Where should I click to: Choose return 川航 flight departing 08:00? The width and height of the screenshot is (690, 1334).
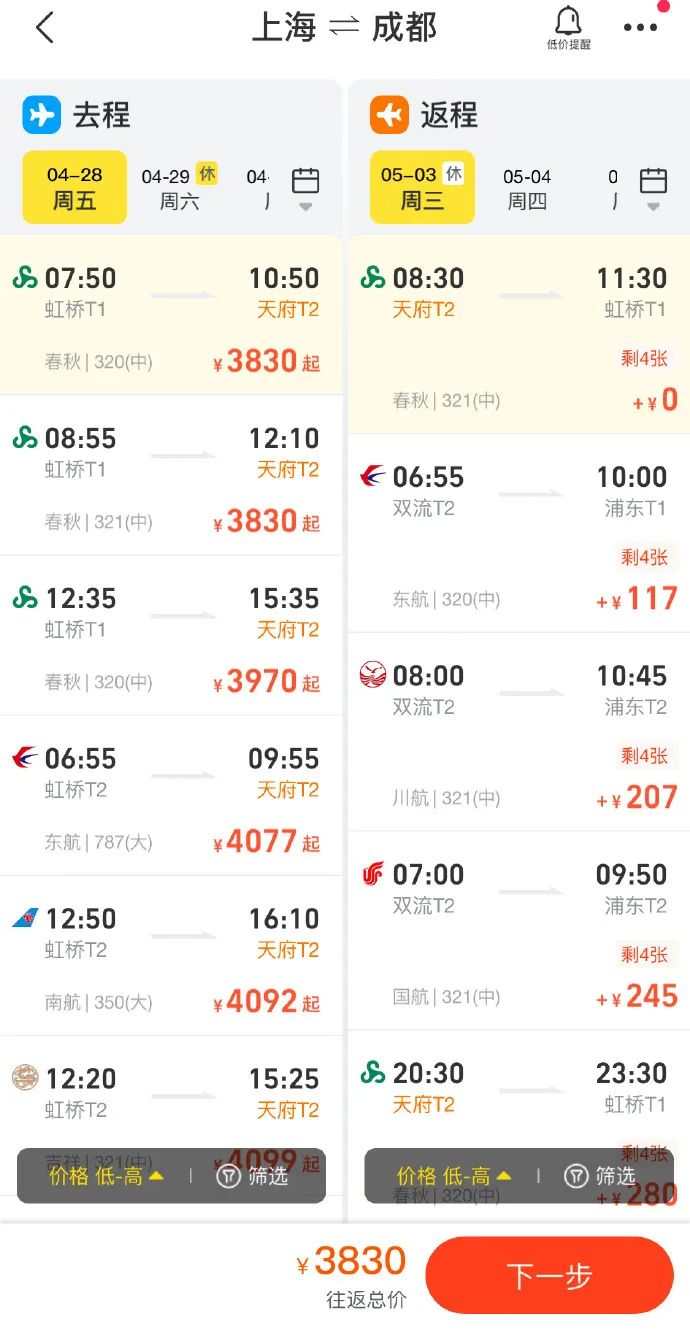[518, 733]
